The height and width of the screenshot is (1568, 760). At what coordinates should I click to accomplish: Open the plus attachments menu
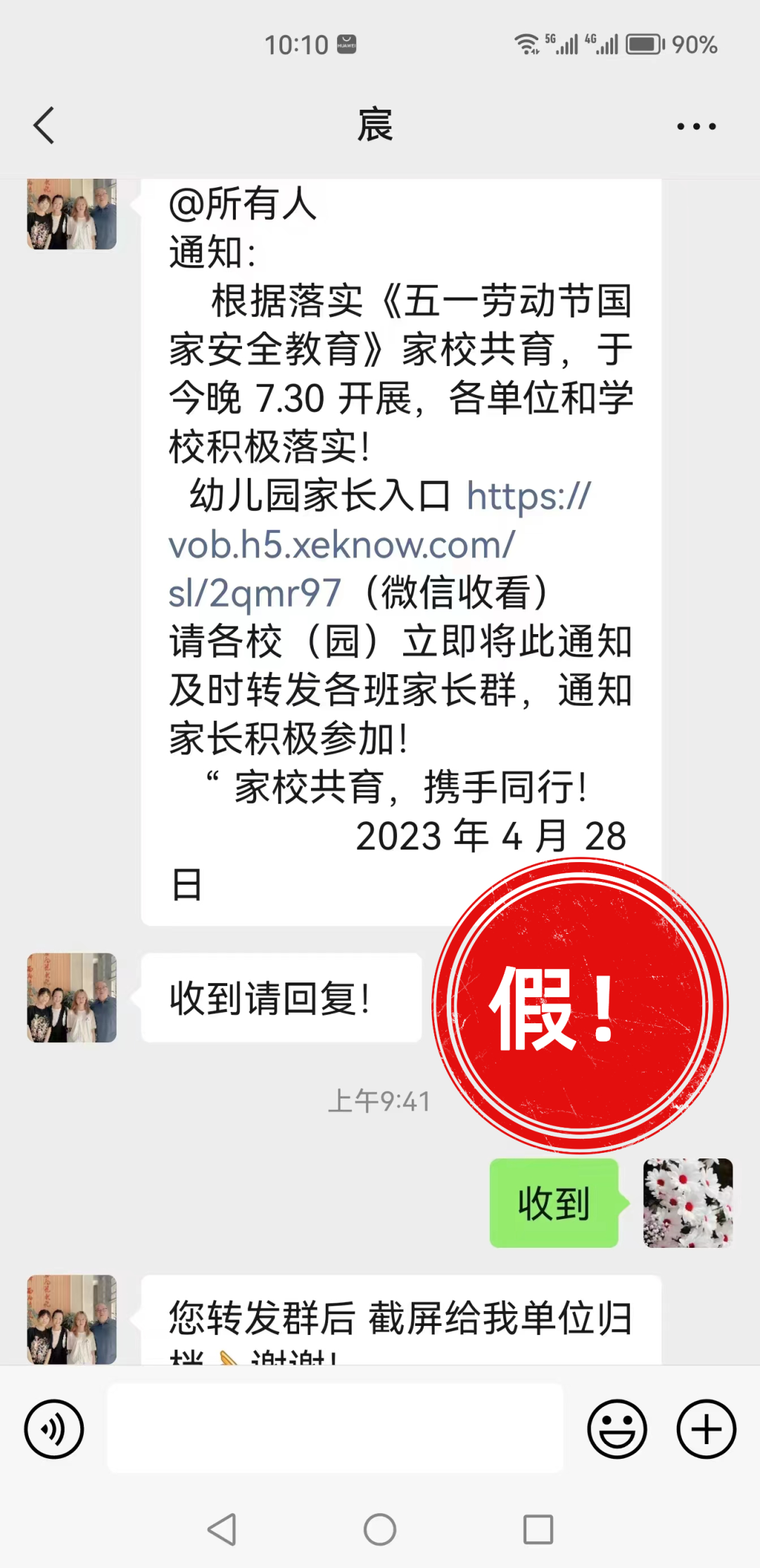[706, 1429]
